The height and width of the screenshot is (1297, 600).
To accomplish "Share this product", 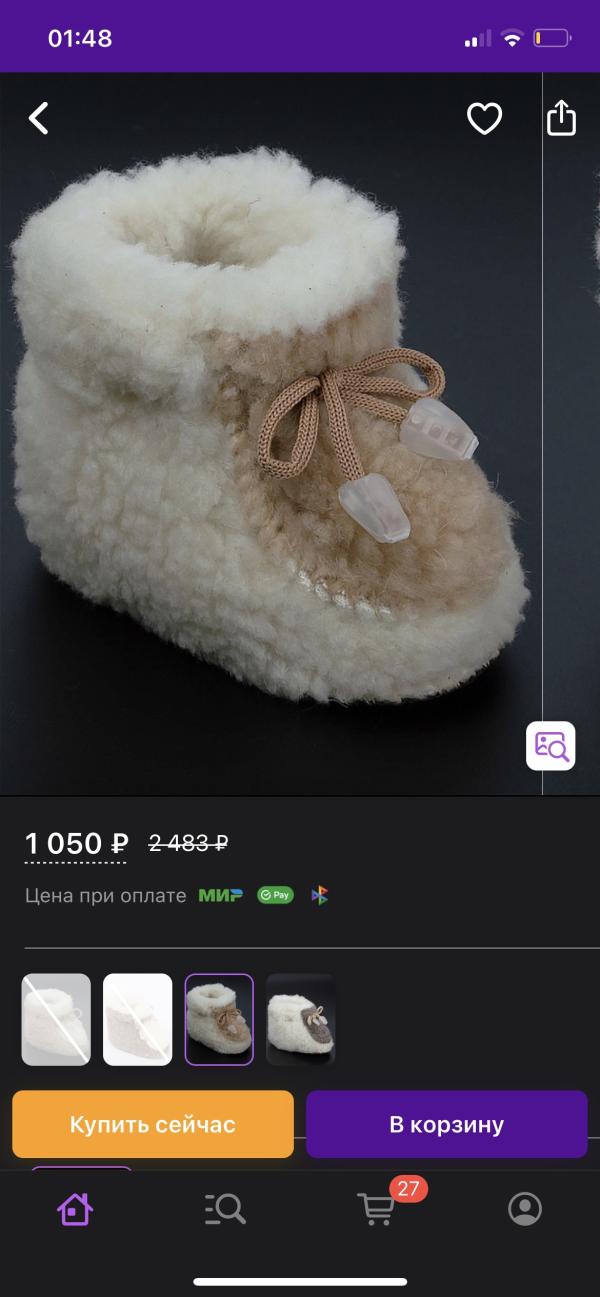I will coord(562,118).
